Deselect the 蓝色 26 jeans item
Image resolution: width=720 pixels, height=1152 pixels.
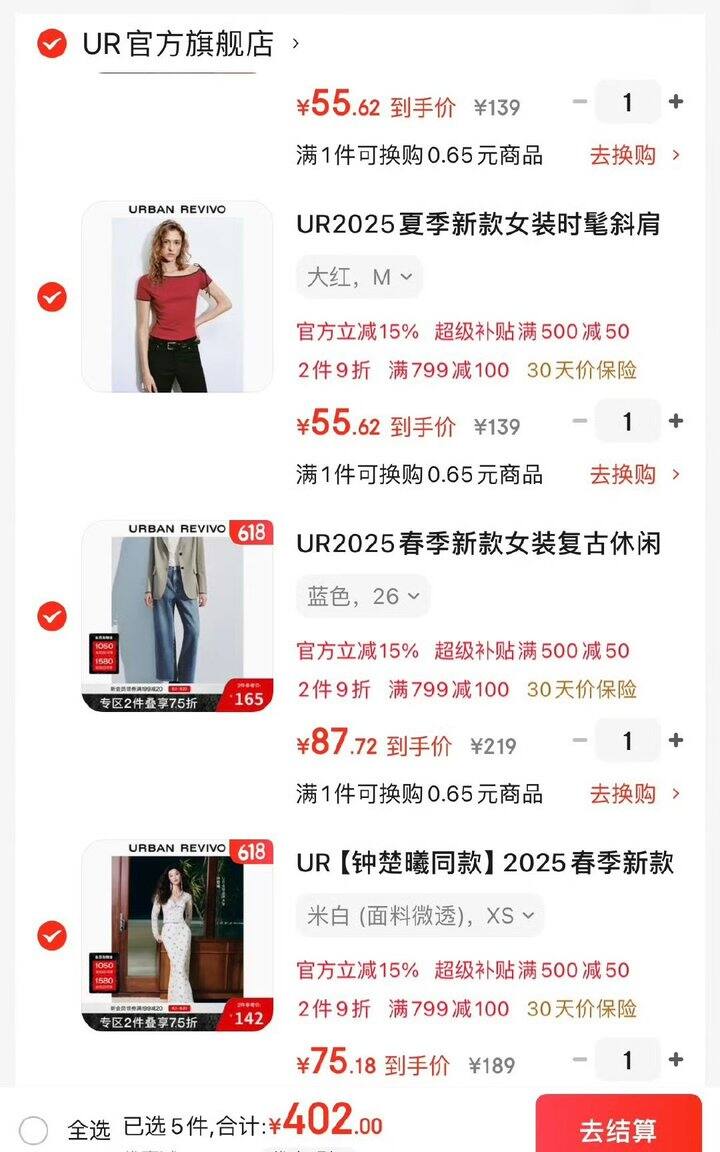coord(52,616)
